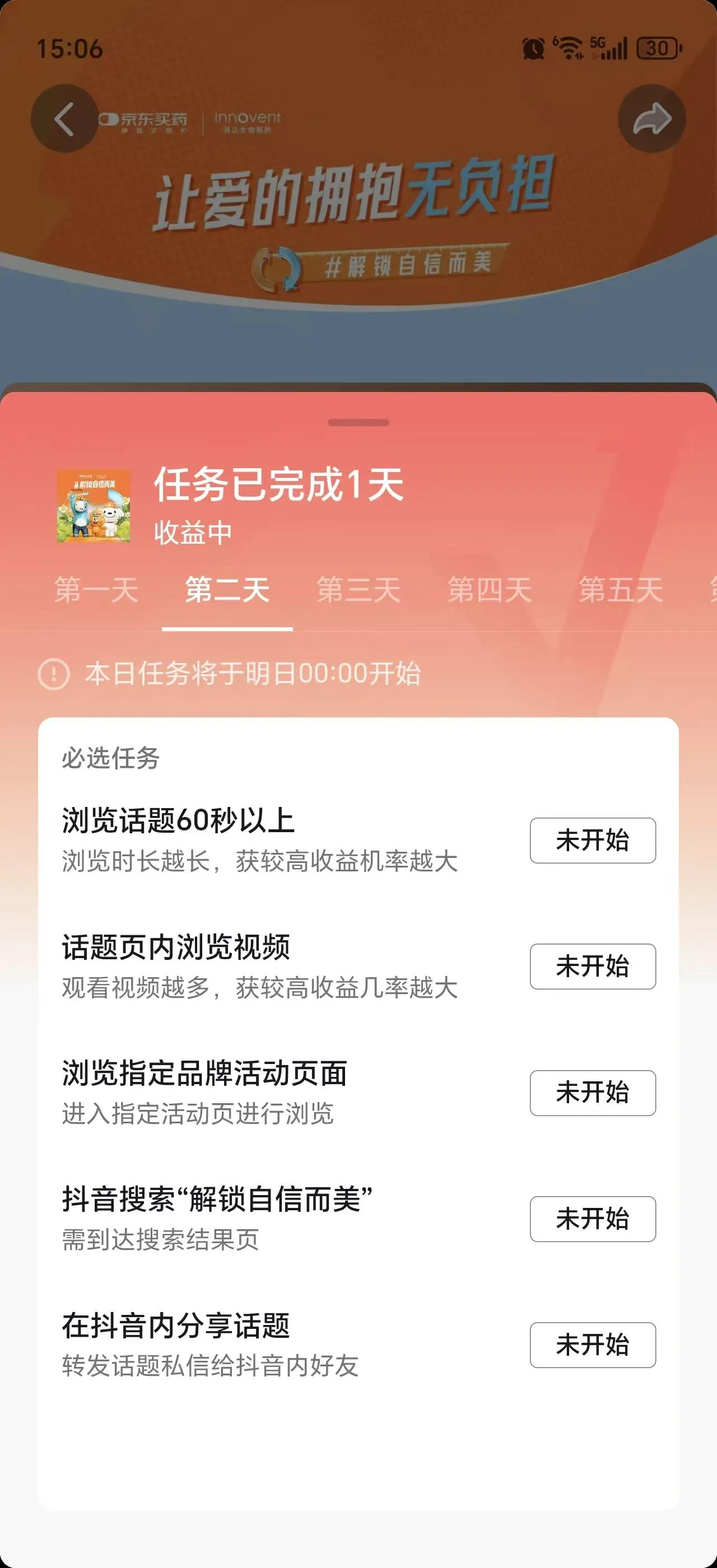Tap 未开始 for 浏览话题60秒以上 task

coord(592,842)
